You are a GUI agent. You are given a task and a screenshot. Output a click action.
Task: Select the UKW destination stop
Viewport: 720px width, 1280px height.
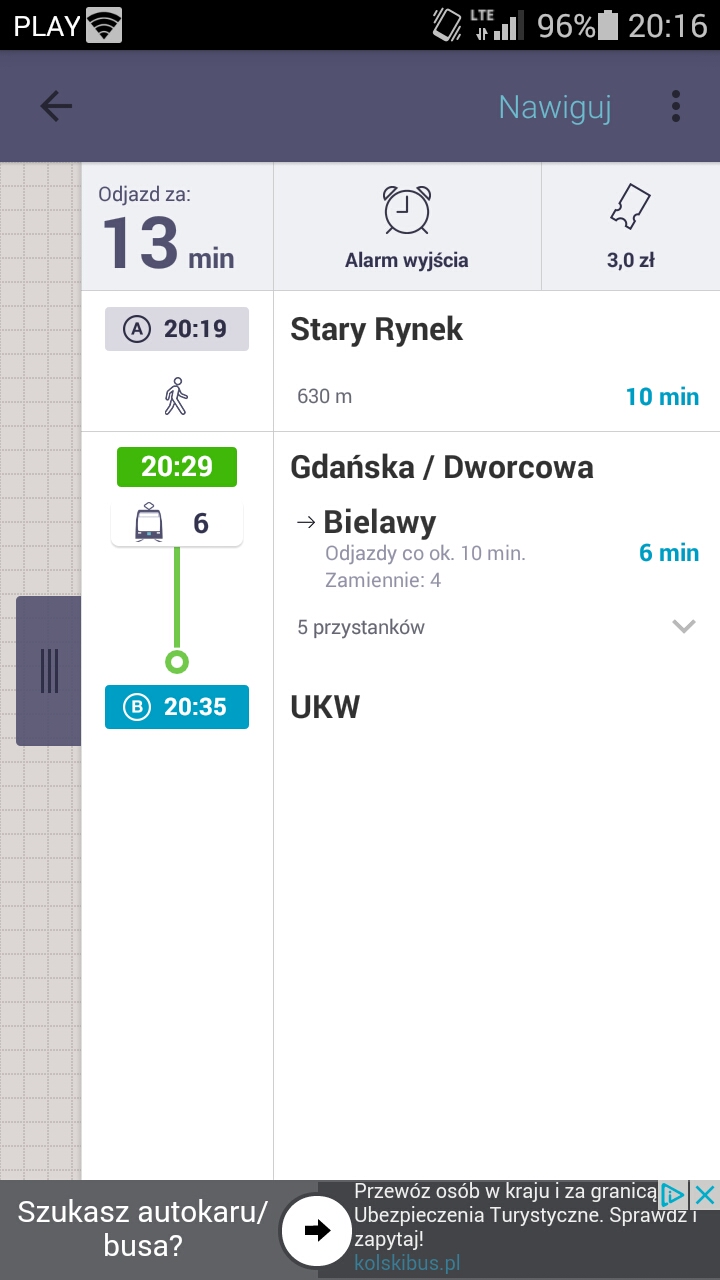tap(326, 707)
